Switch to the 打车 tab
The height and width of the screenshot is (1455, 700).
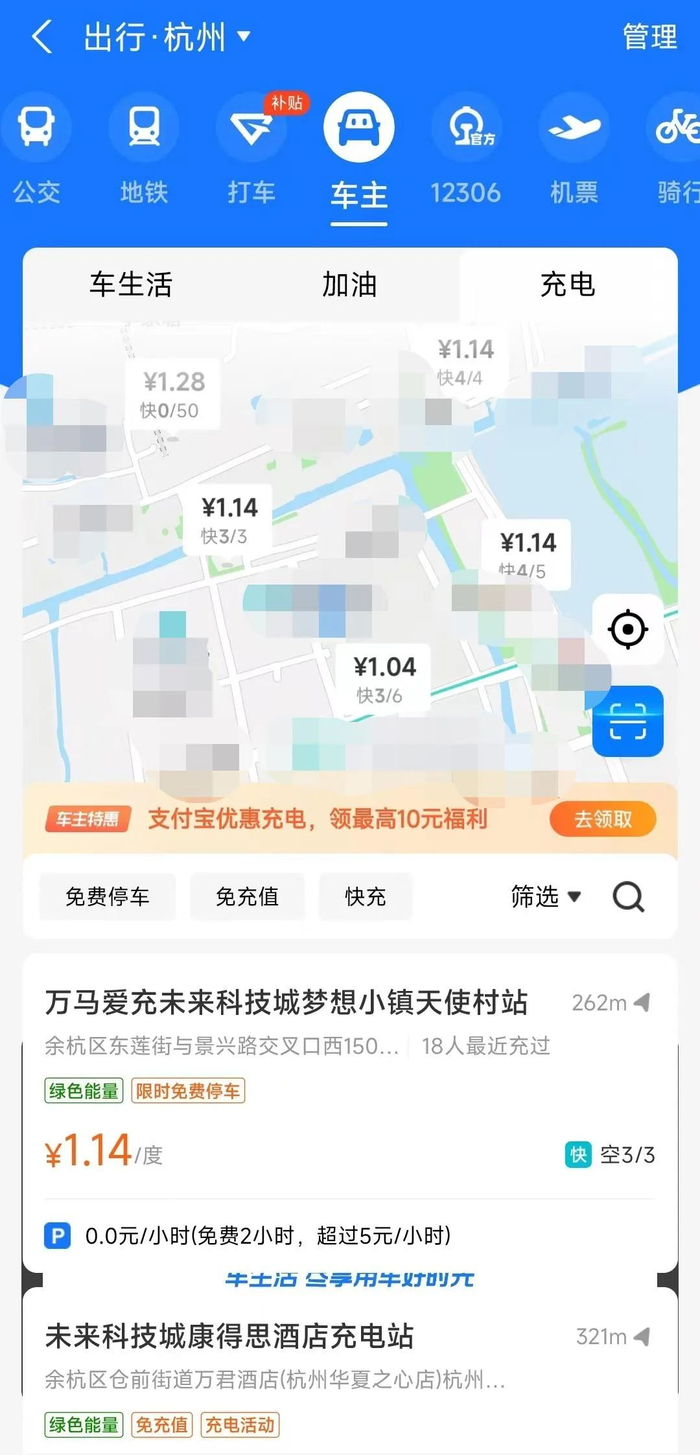click(x=251, y=148)
